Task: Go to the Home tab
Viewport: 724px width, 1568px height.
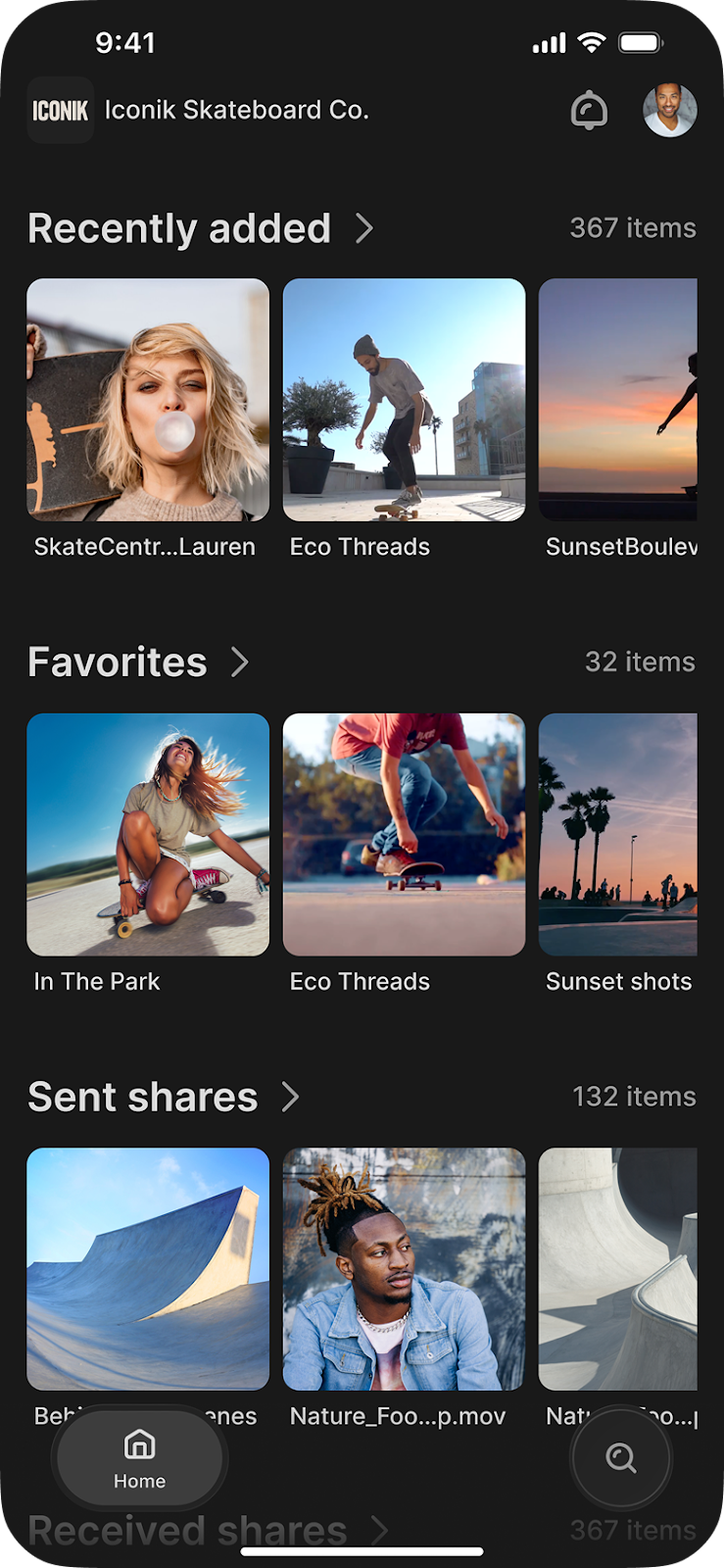Action: pyautogui.click(x=139, y=1459)
